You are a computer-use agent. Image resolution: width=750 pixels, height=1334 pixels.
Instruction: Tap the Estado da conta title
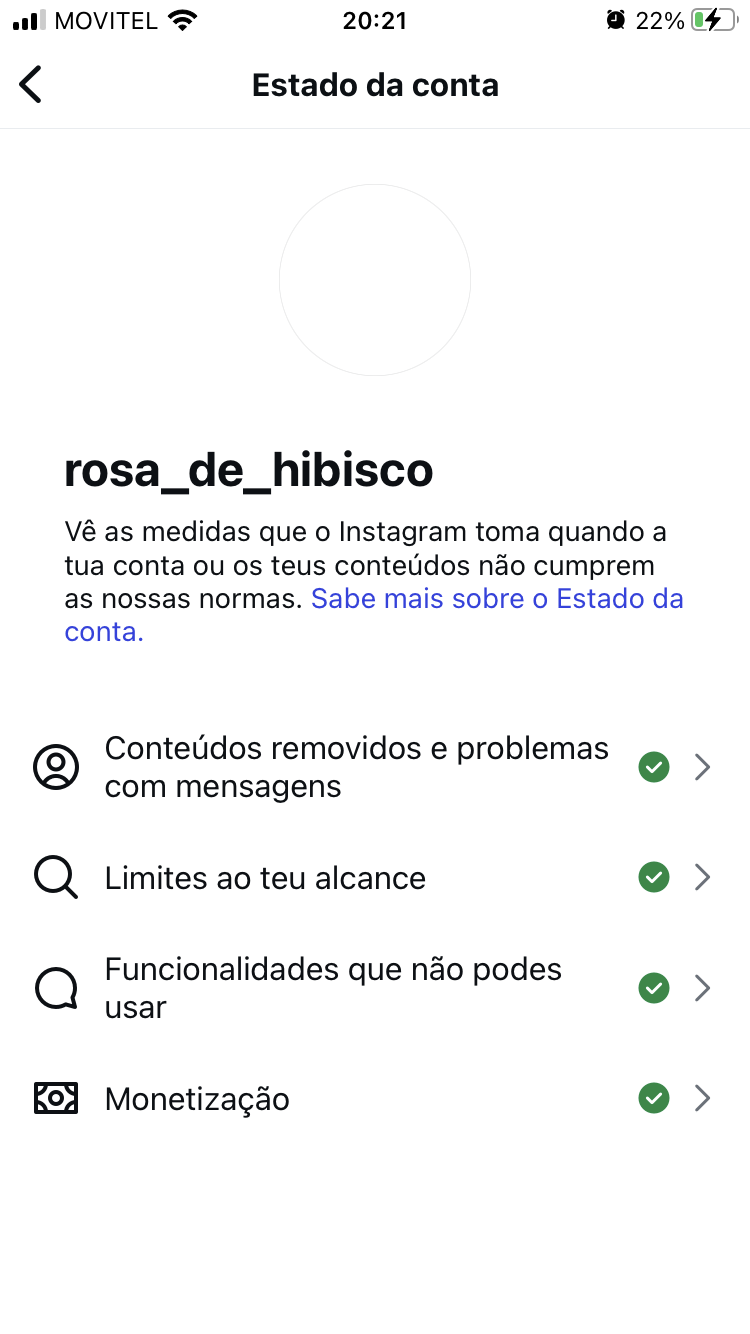[375, 85]
